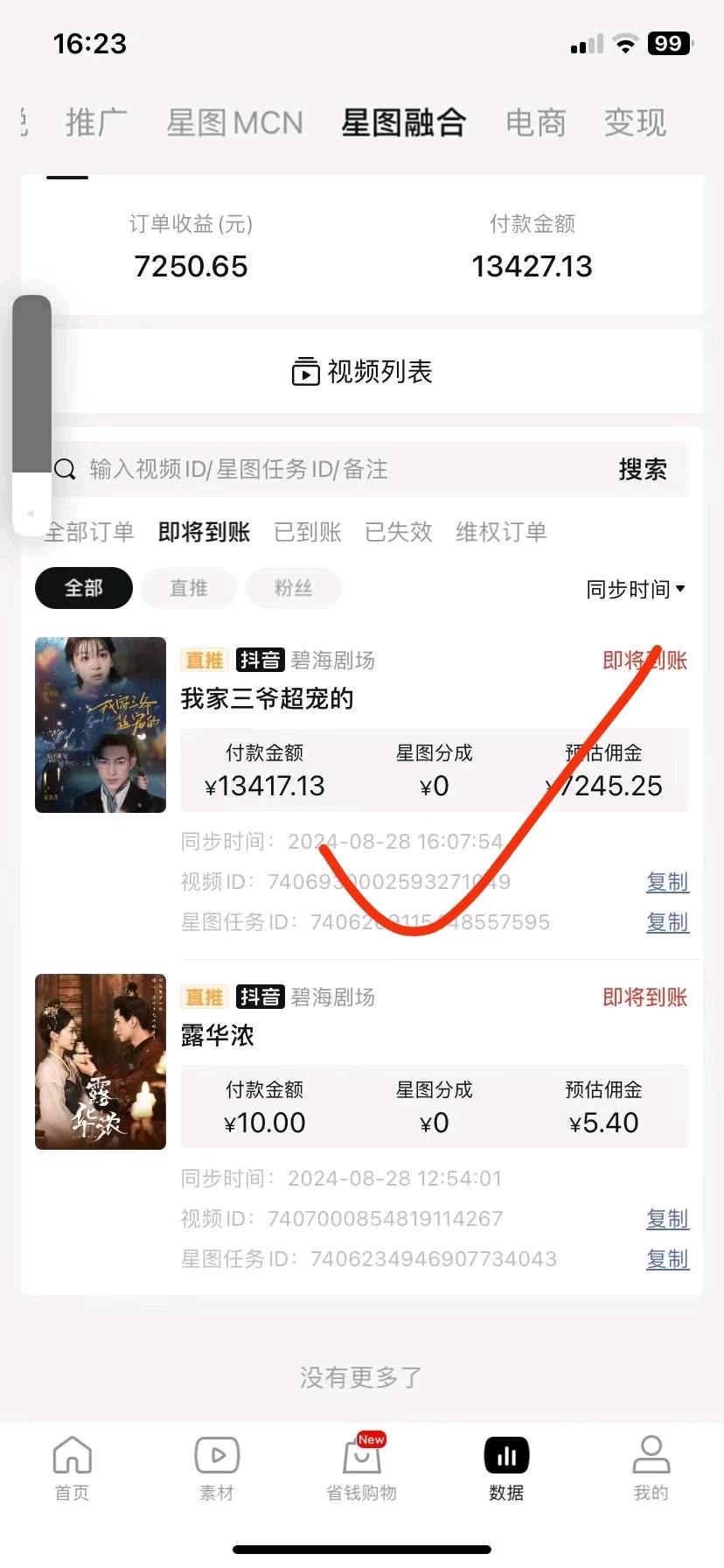Select the 首页 home icon in bottom nav
Image resolution: width=724 pixels, height=1568 pixels.
click(x=72, y=1454)
